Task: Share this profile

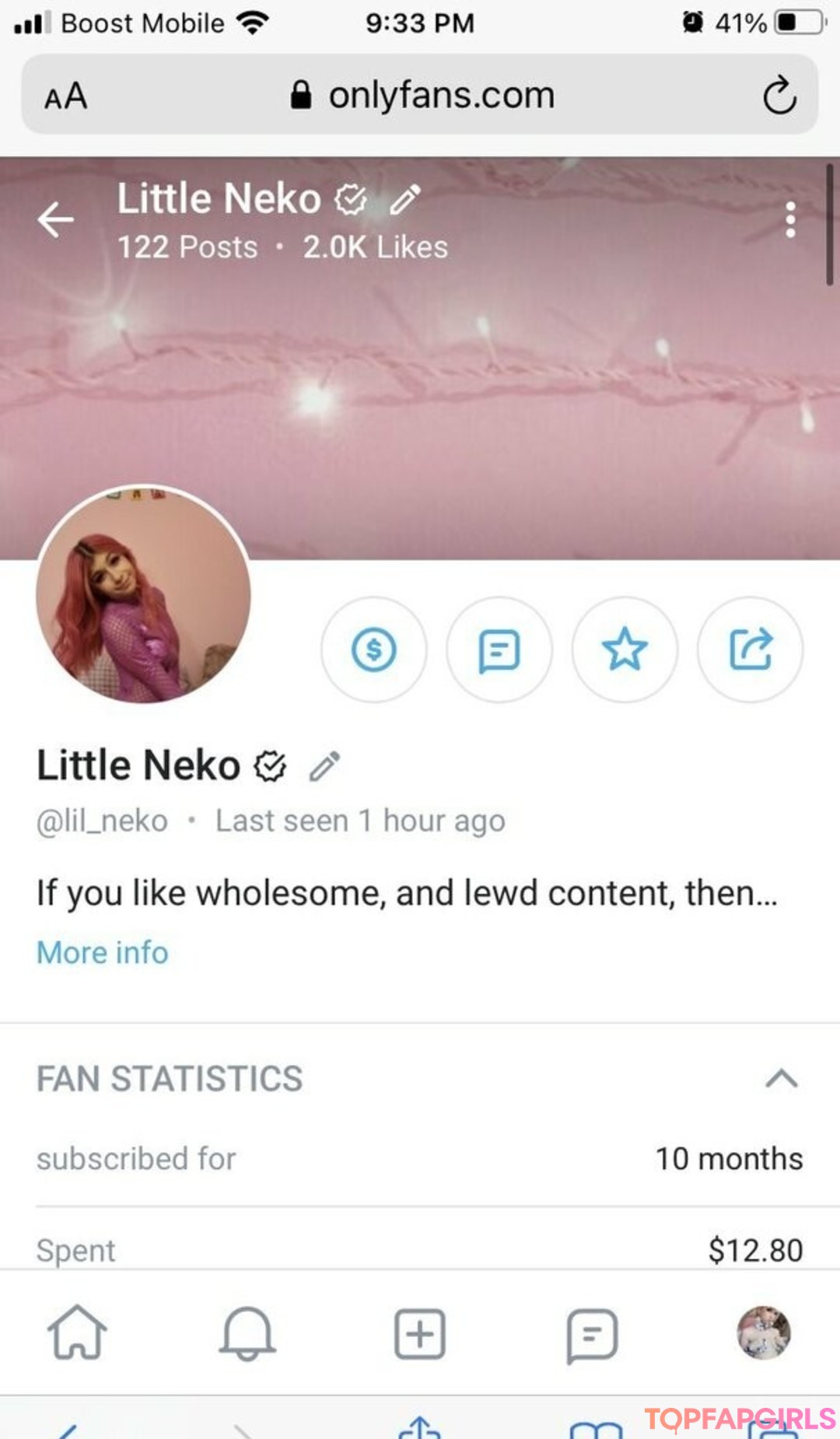Action: click(751, 649)
